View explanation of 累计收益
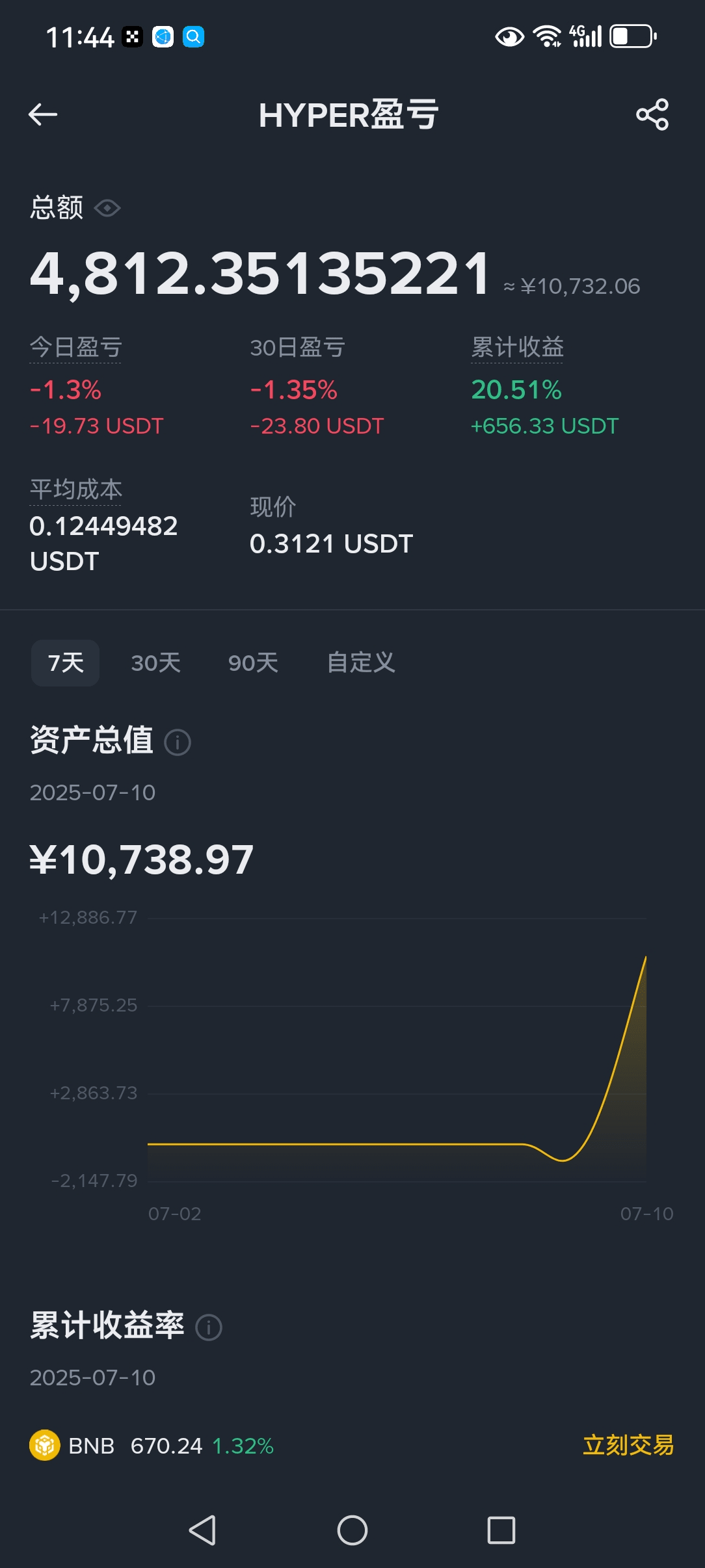The height and width of the screenshot is (1568, 705). (517, 347)
